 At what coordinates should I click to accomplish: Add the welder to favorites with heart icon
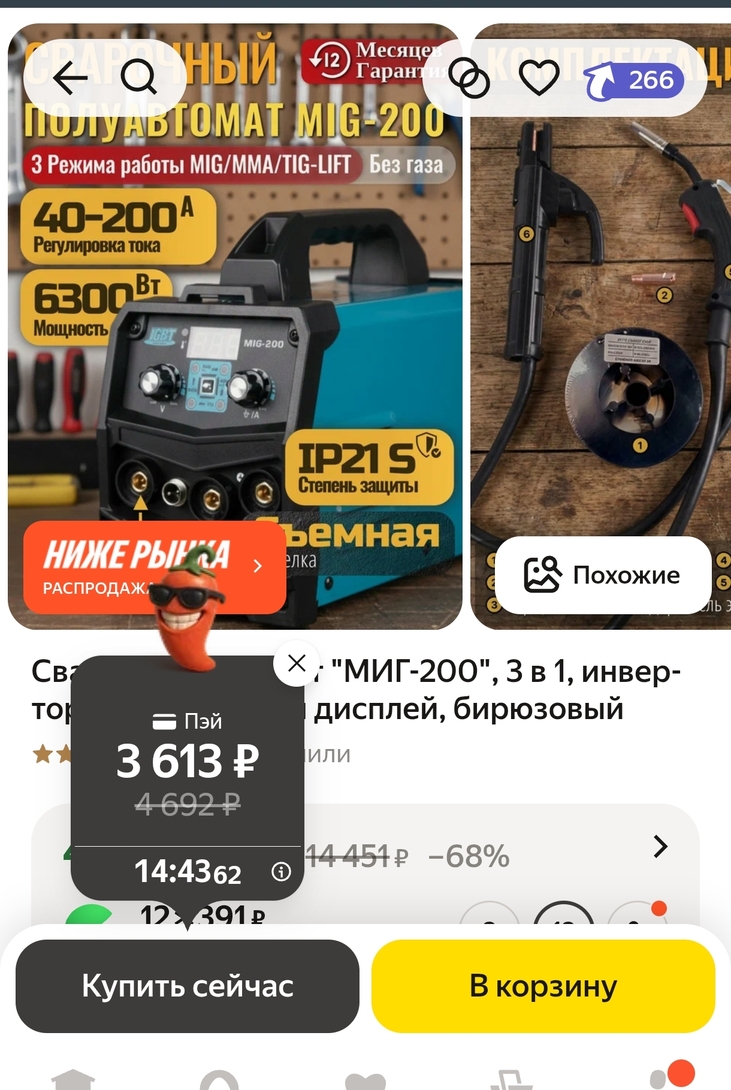tap(539, 76)
